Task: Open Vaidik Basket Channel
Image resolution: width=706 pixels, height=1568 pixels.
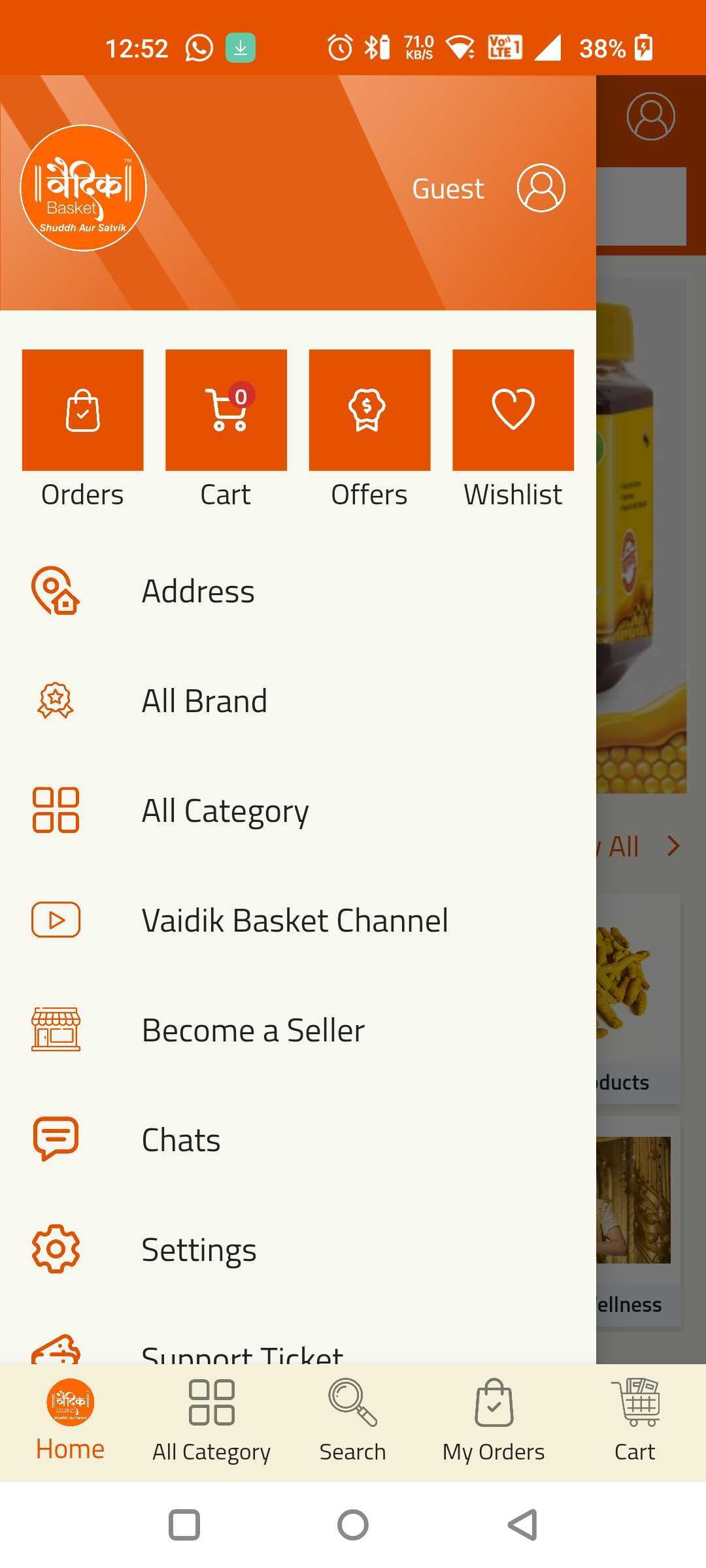Action: coord(294,921)
